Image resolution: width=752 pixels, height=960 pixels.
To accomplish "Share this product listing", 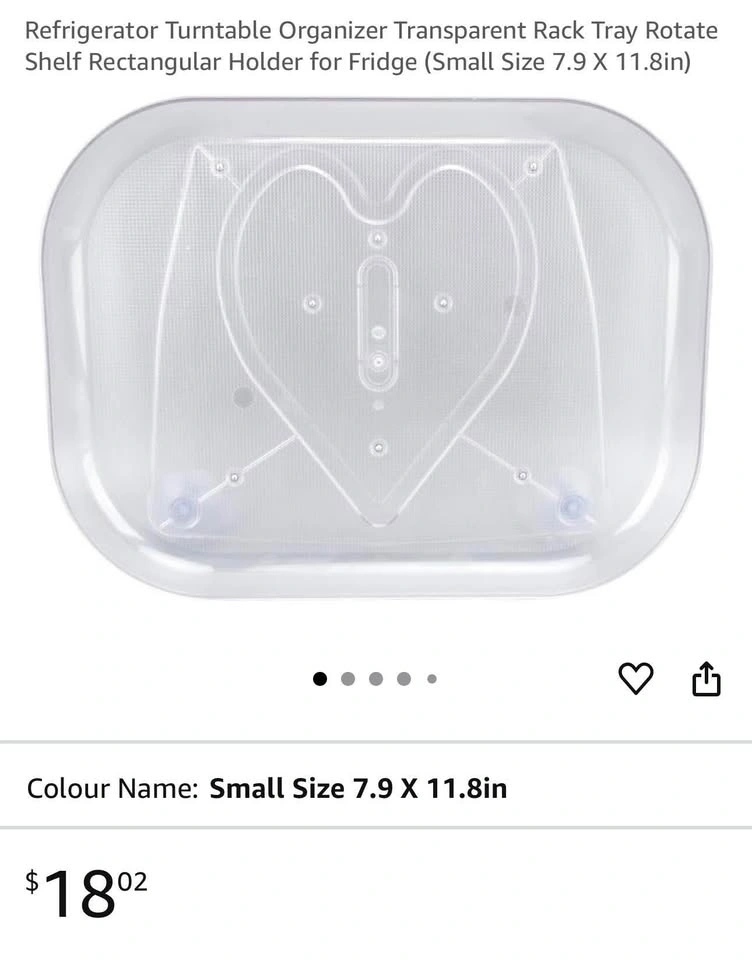I will (706, 679).
